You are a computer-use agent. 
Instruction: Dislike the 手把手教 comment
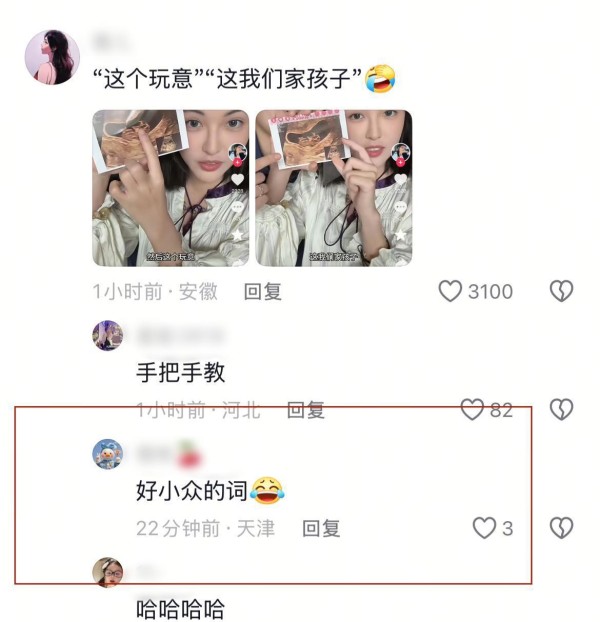coord(561,409)
